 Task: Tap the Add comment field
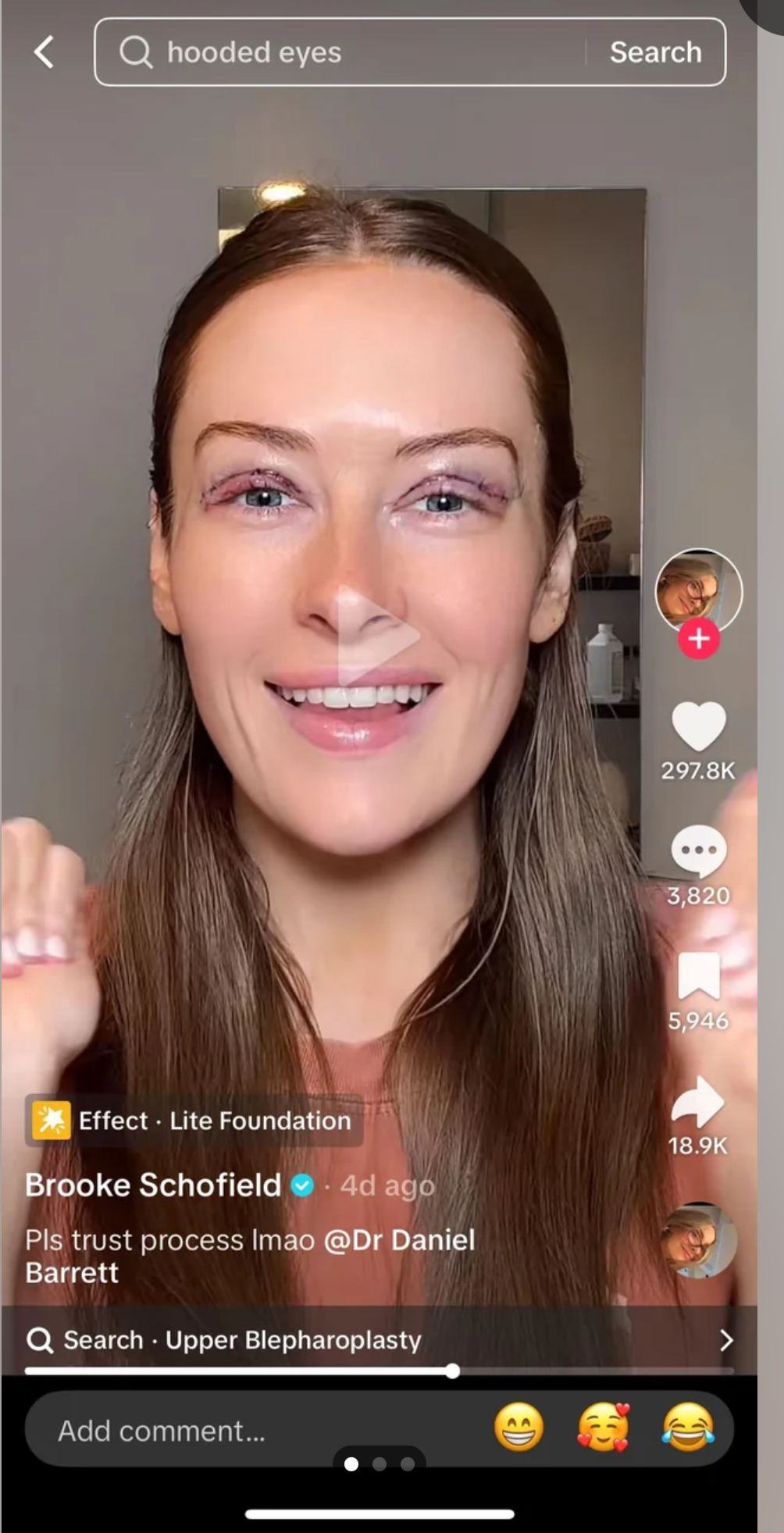(x=250, y=1431)
